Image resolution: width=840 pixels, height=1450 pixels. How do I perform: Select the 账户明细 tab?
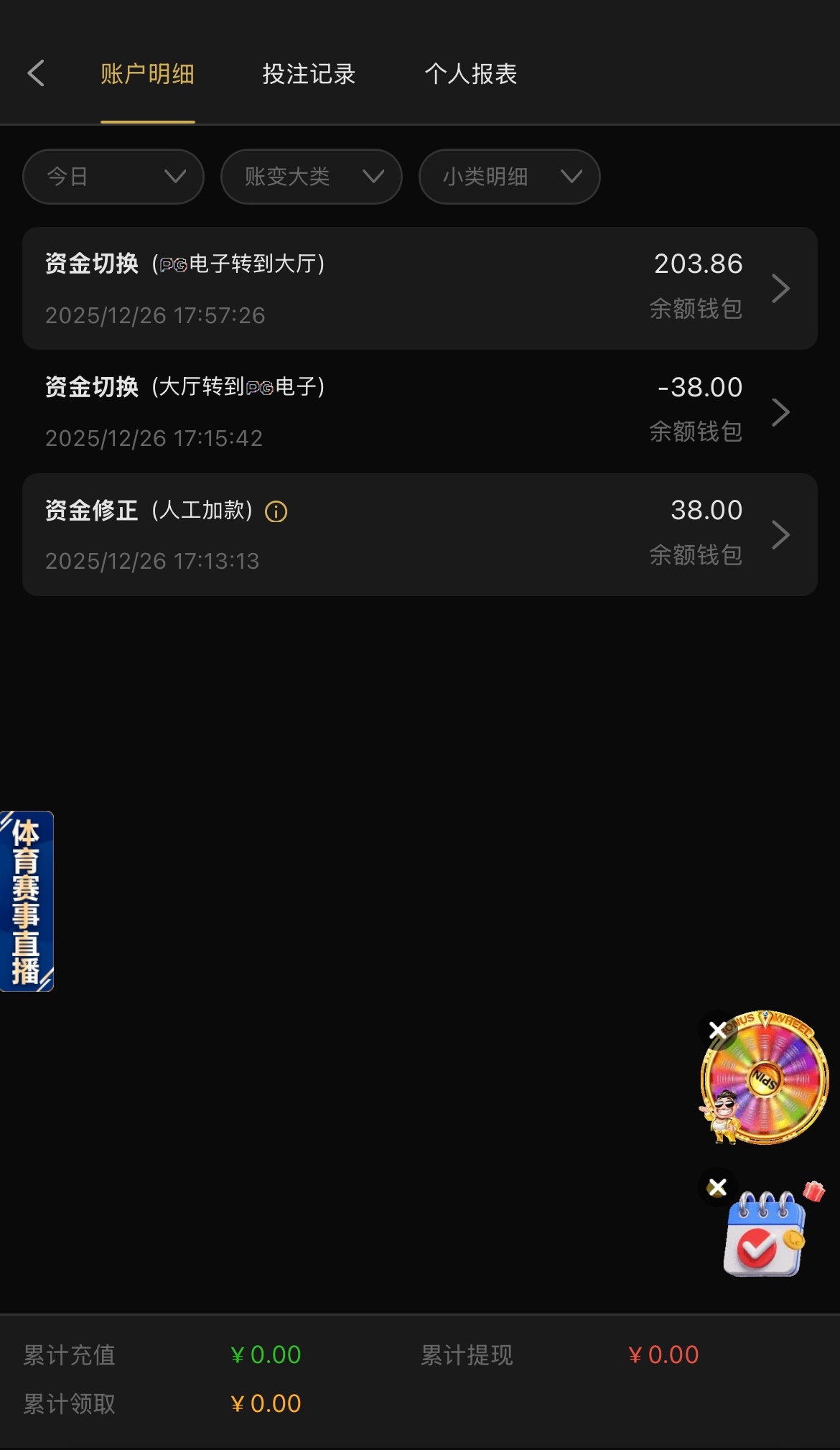point(147,74)
